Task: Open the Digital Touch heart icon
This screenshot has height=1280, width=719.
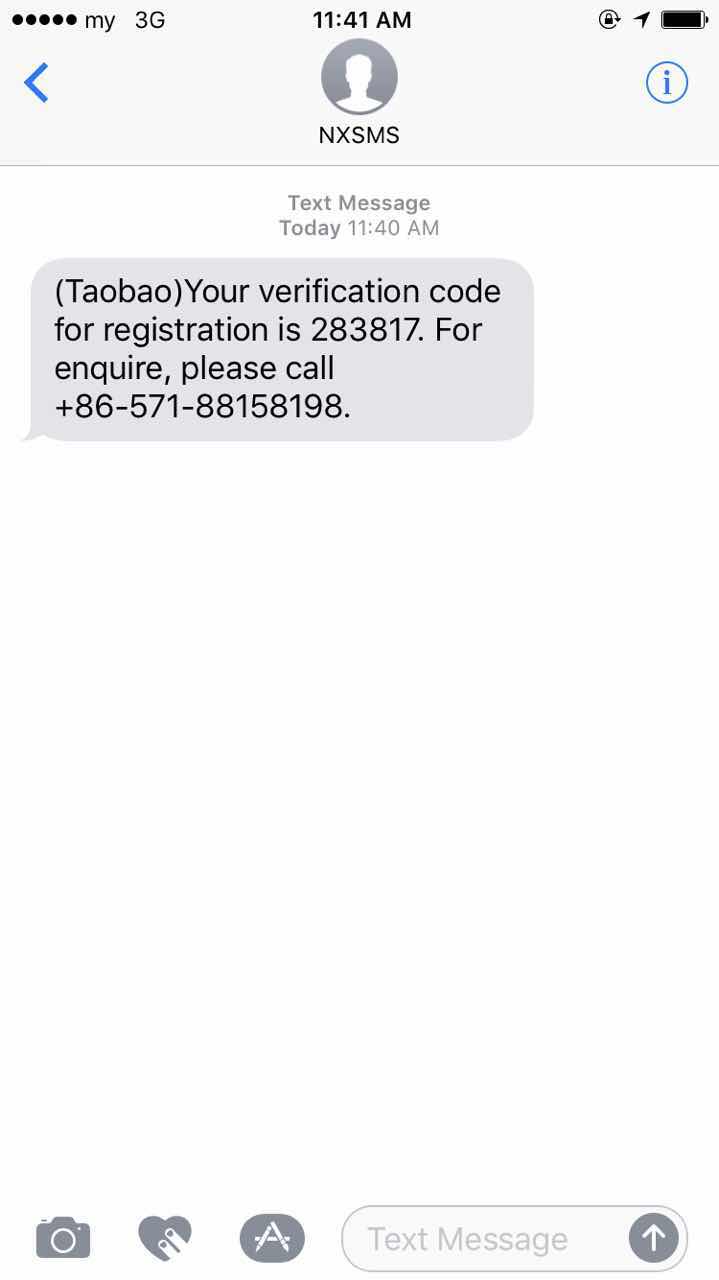Action: coord(165,1239)
